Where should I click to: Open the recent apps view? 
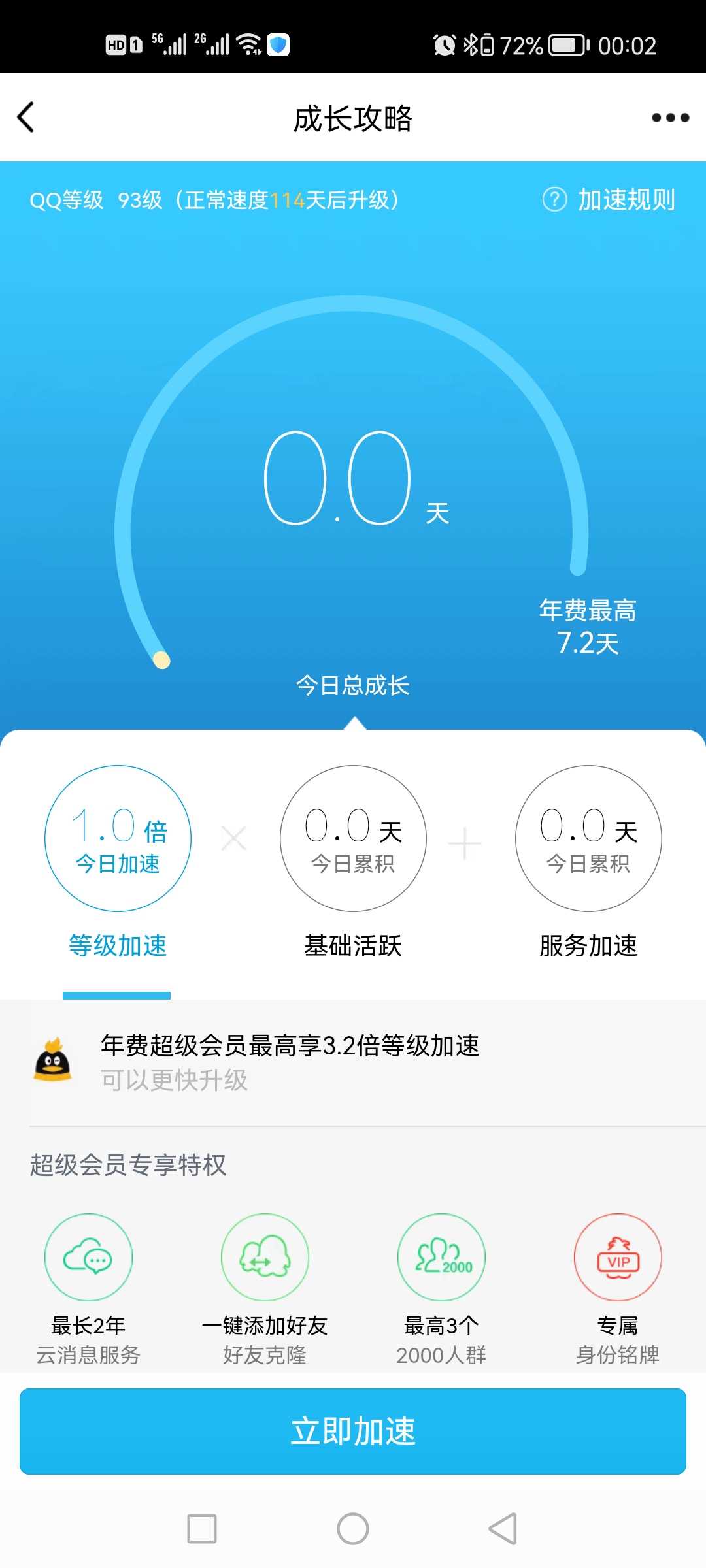coord(202,1529)
